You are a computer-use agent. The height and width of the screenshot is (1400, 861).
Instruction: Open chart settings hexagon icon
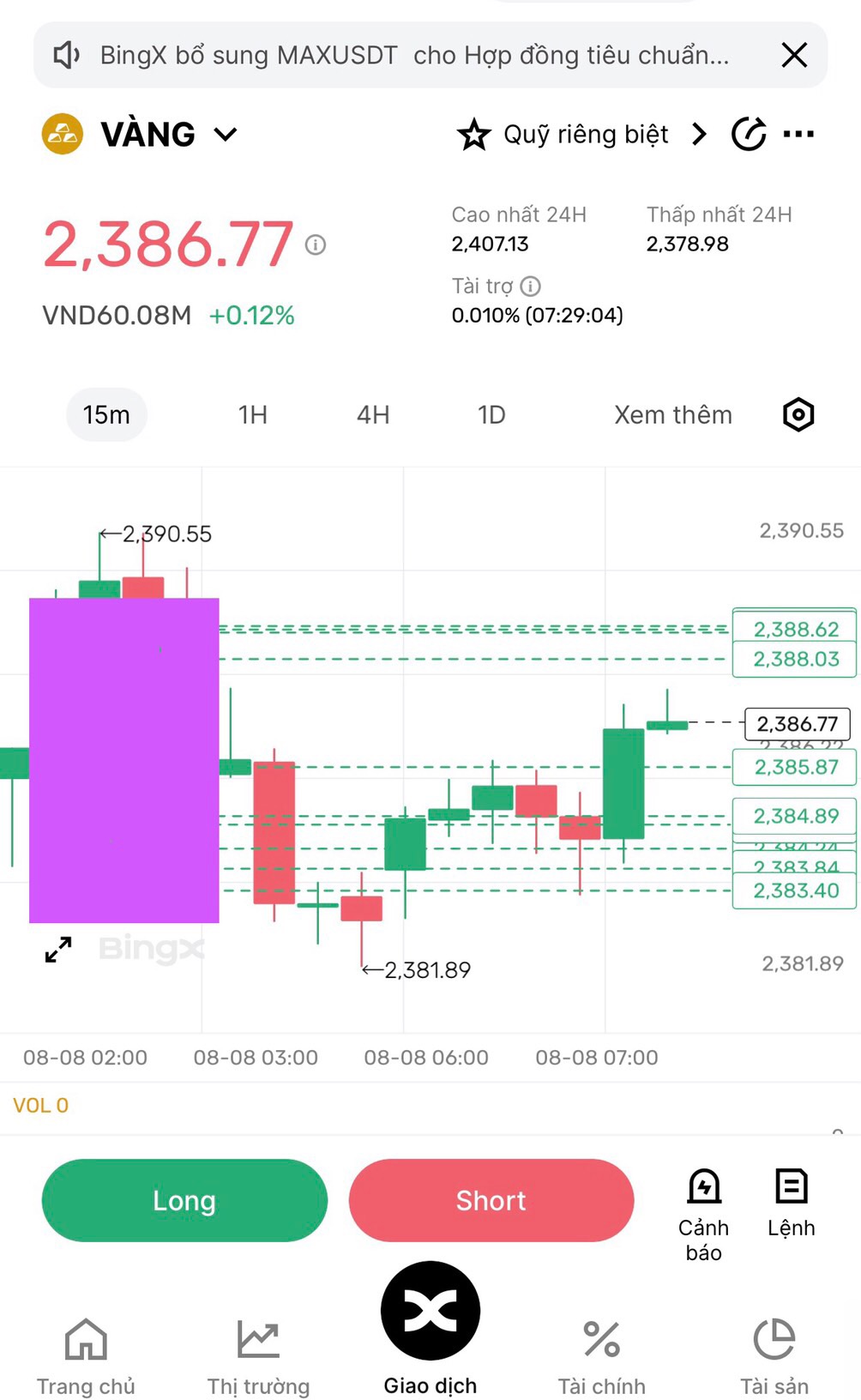click(x=798, y=415)
